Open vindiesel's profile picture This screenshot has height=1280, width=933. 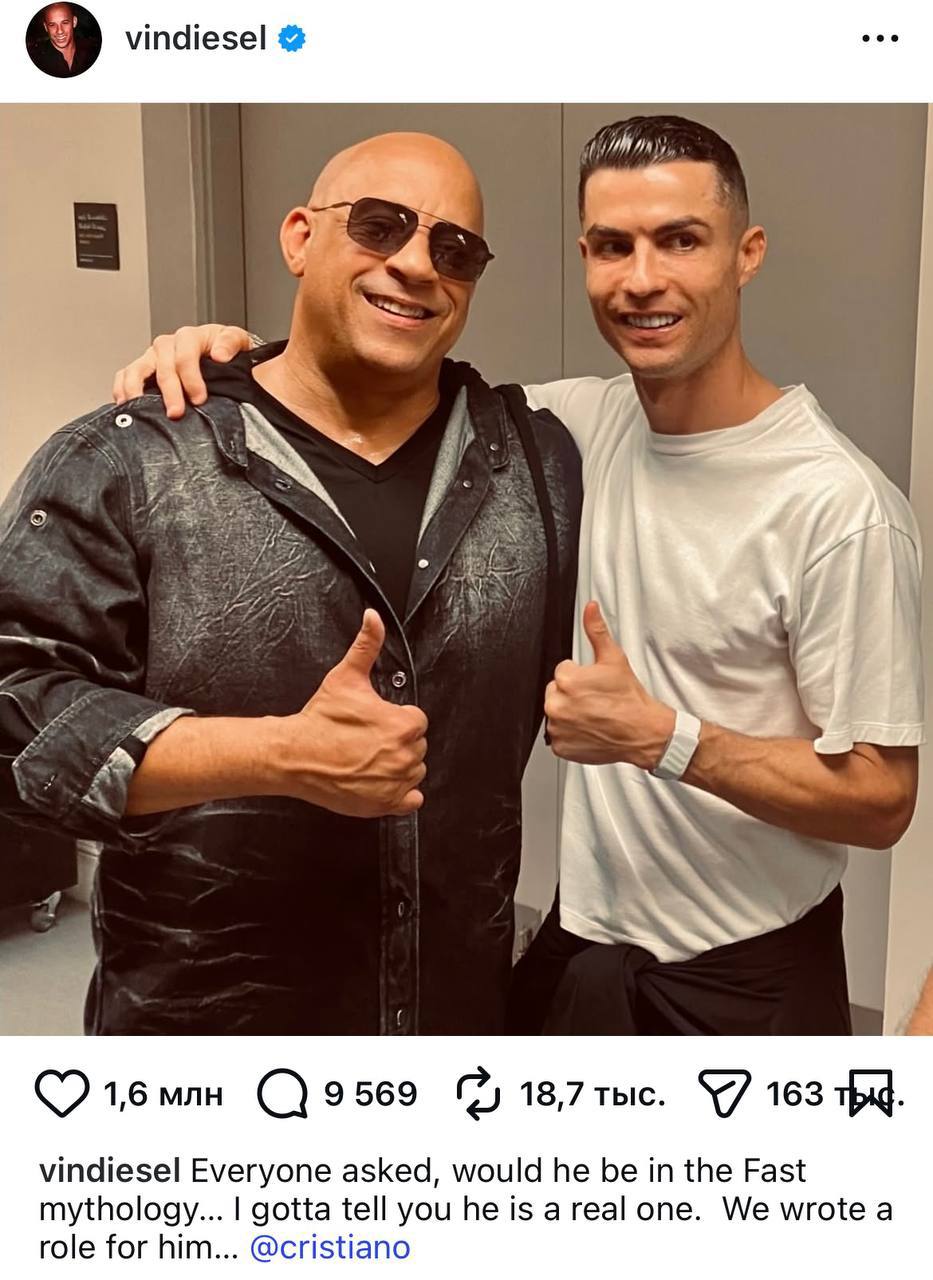(63, 40)
